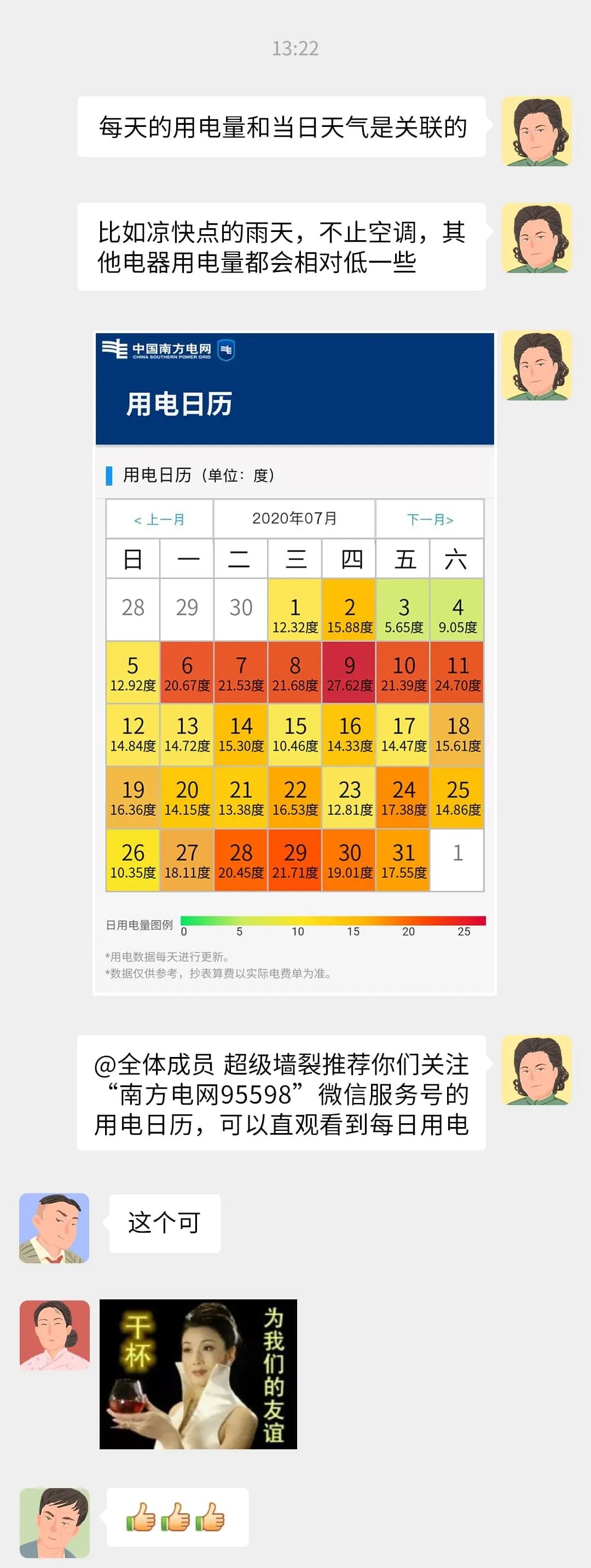Image resolution: width=591 pixels, height=1568 pixels.
Task: Open avatar beside the thumbs-up emoji message
Action: coord(54,1523)
